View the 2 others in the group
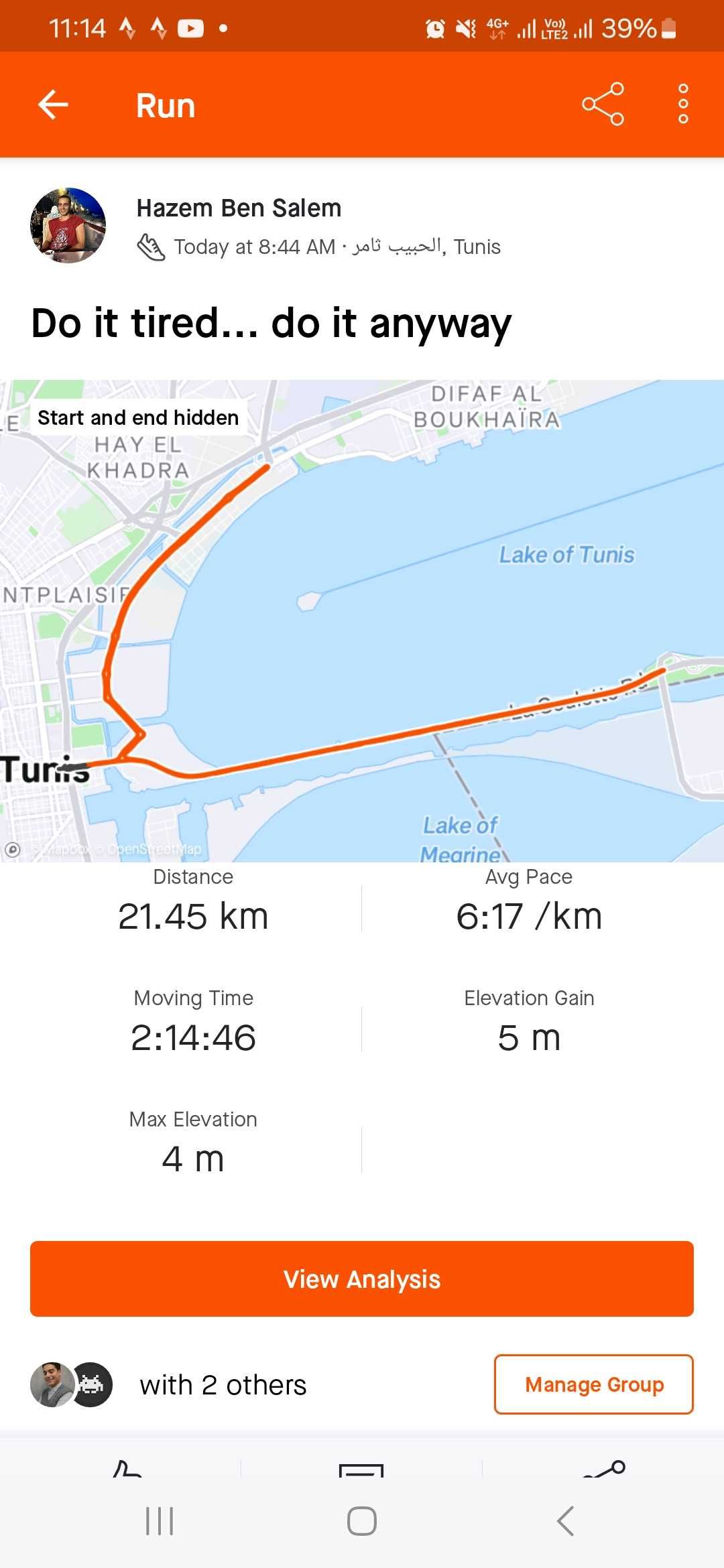The height and width of the screenshot is (1568, 724). tap(223, 1385)
